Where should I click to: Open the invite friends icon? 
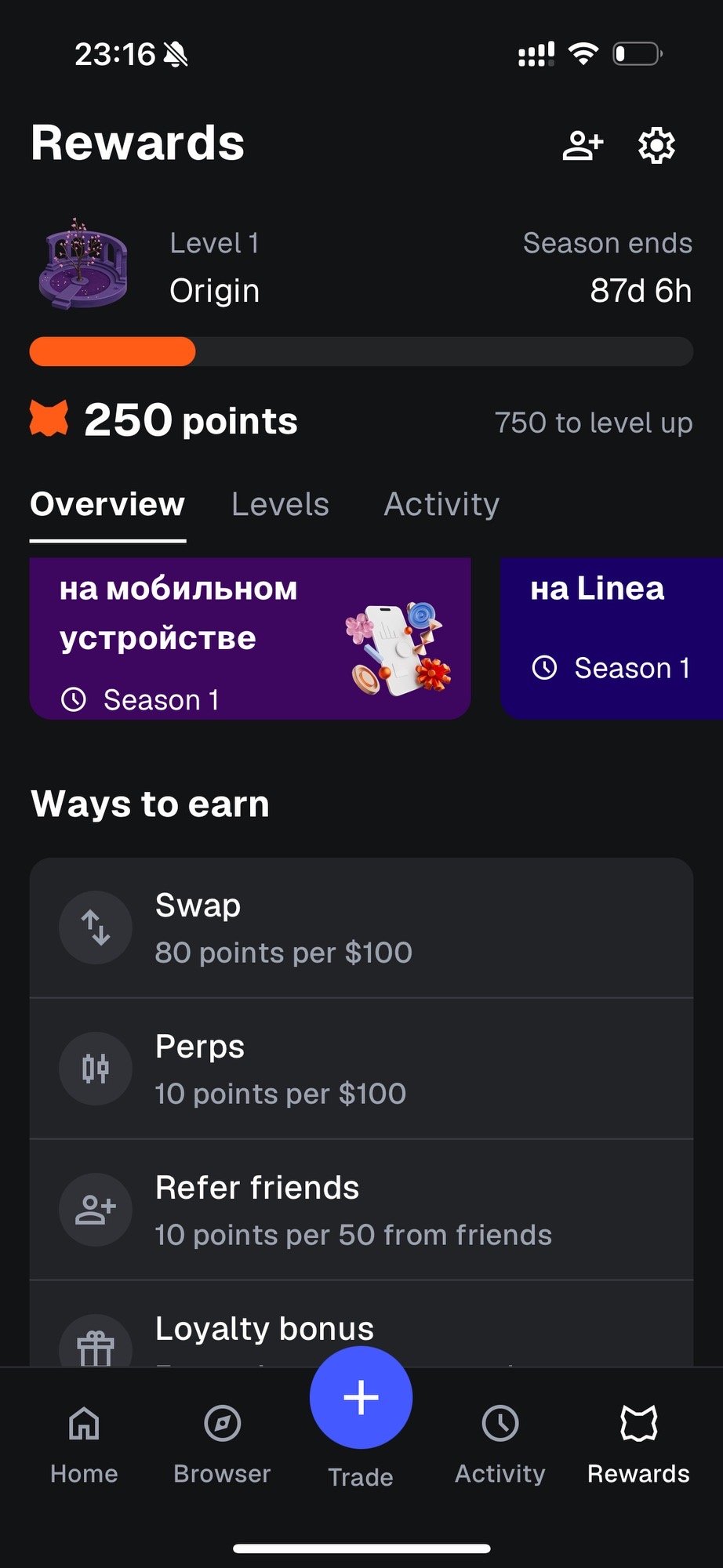tap(583, 145)
